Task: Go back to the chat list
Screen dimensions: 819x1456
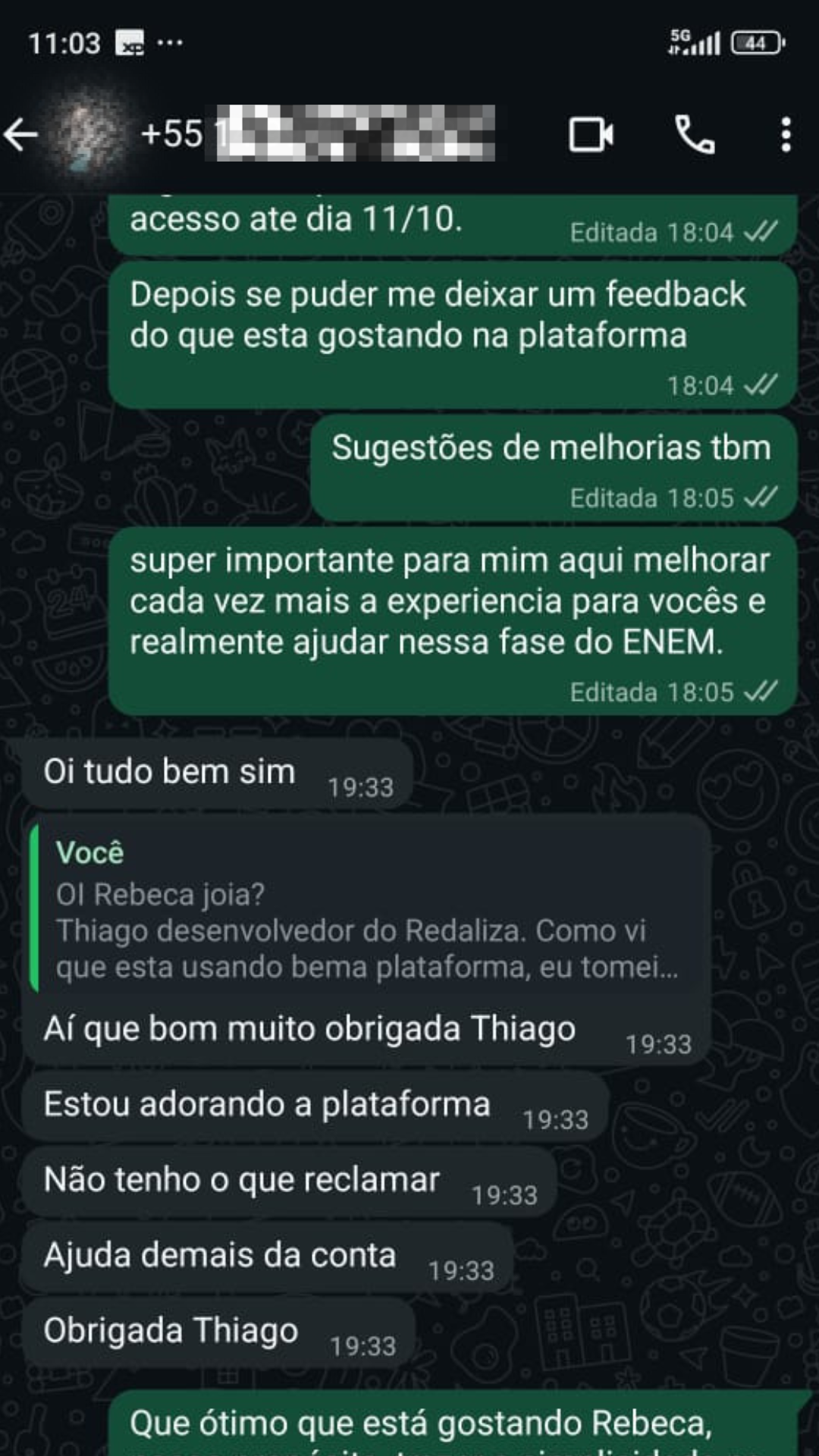Action: pyautogui.click(x=21, y=135)
